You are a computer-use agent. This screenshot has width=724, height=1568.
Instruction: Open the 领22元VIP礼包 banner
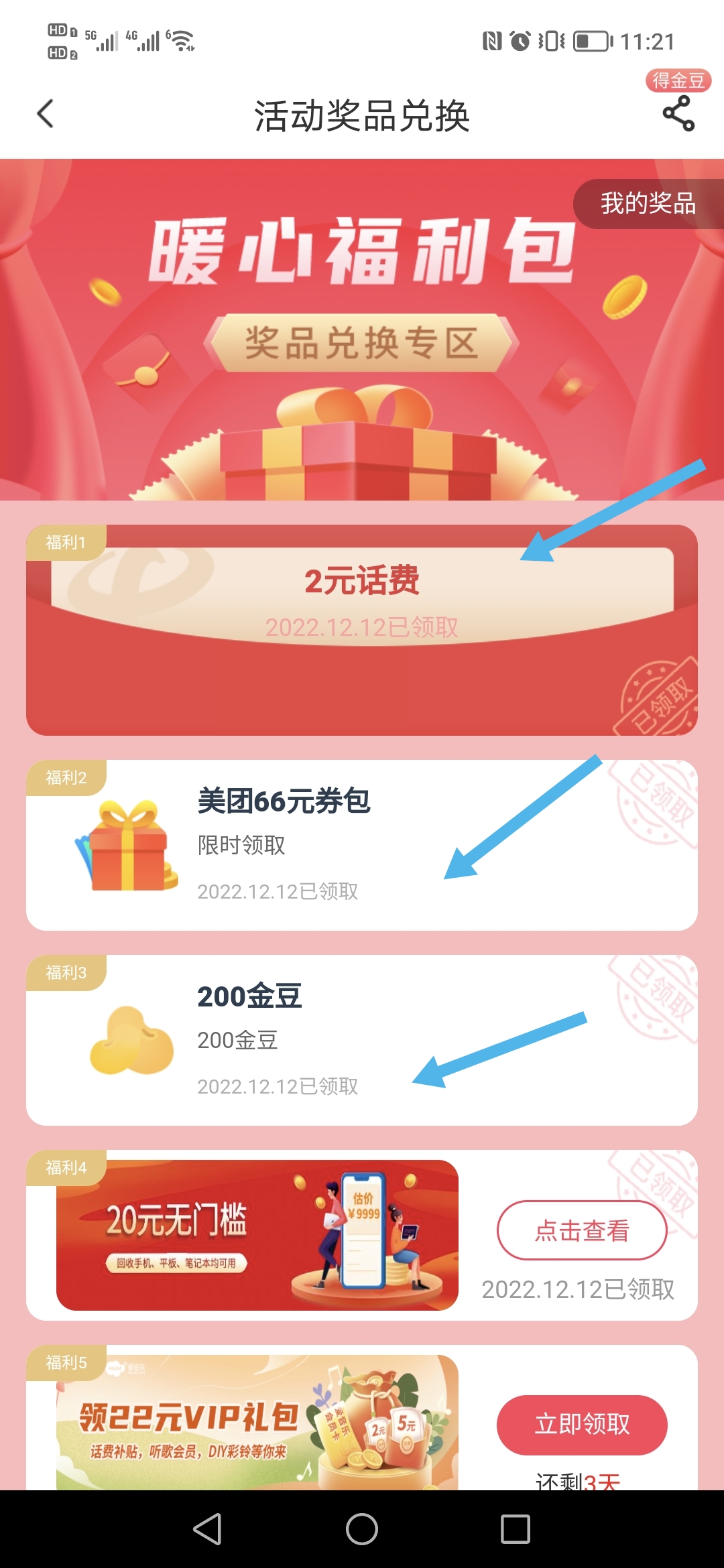pyautogui.click(x=257, y=1423)
